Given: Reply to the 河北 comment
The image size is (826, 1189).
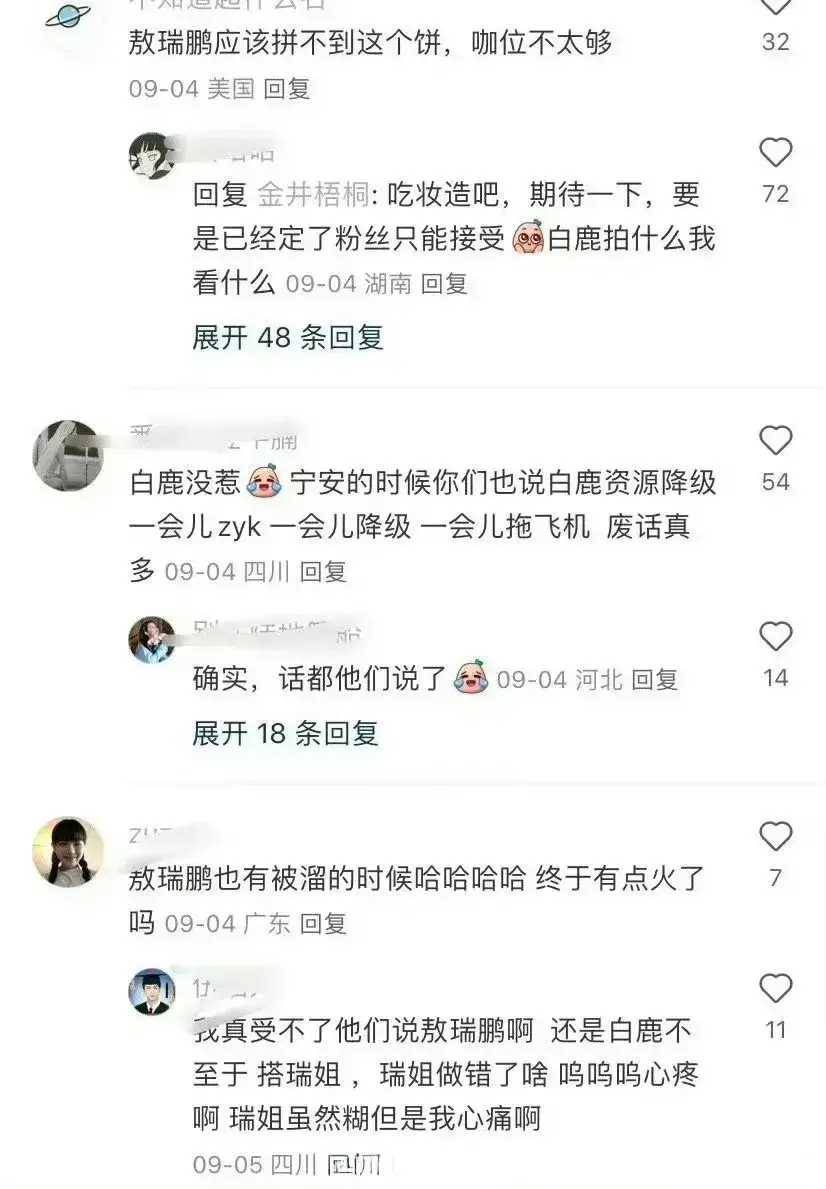Looking at the screenshot, I should pos(654,680).
